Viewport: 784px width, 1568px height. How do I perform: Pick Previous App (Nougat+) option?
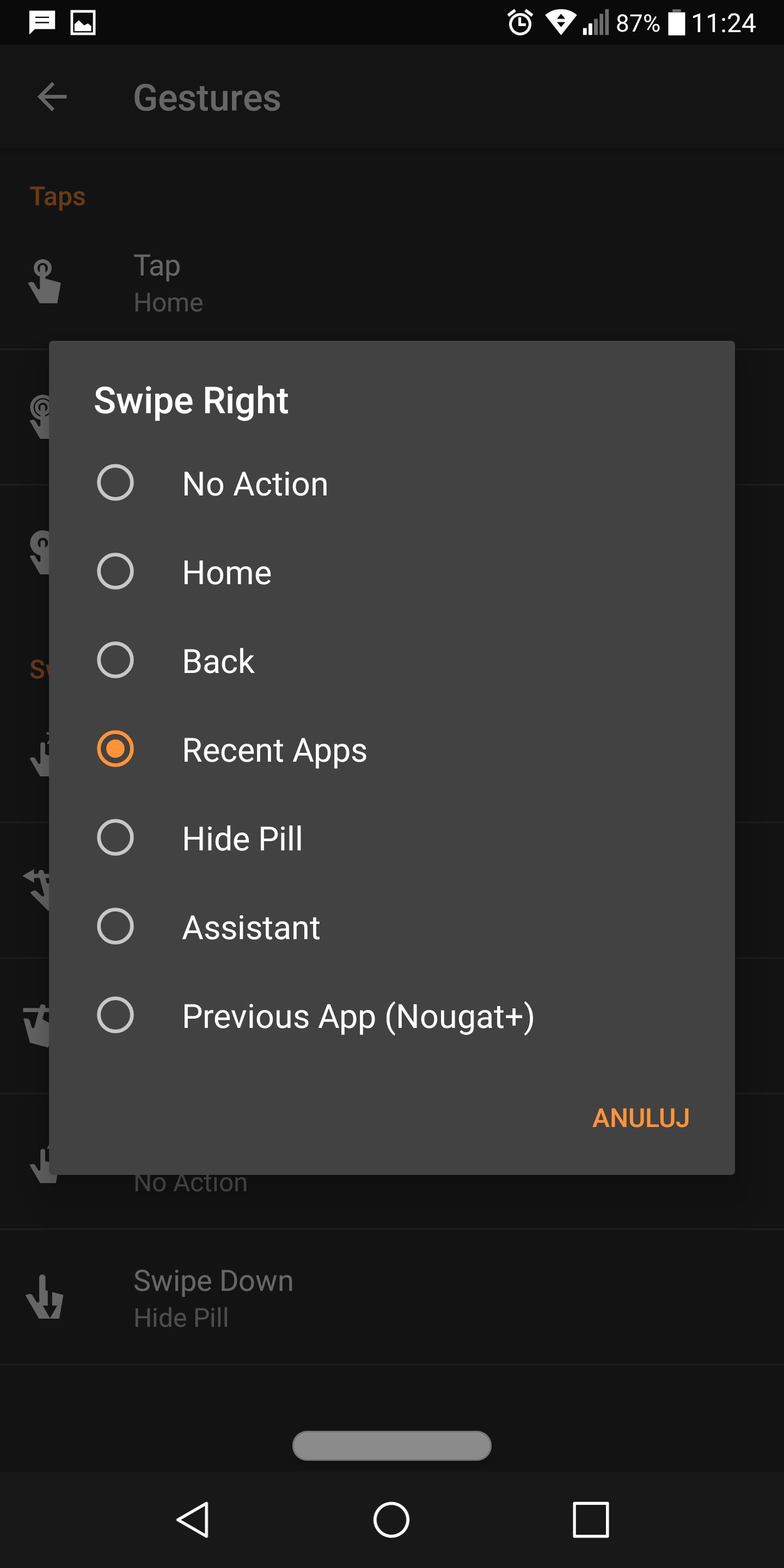(x=391, y=1016)
